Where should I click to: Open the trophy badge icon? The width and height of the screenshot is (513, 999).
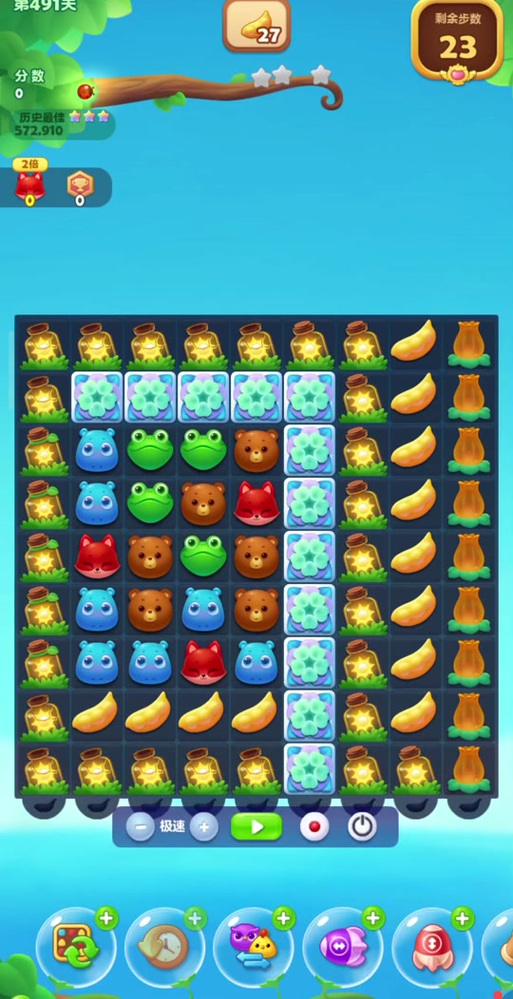(80, 188)
